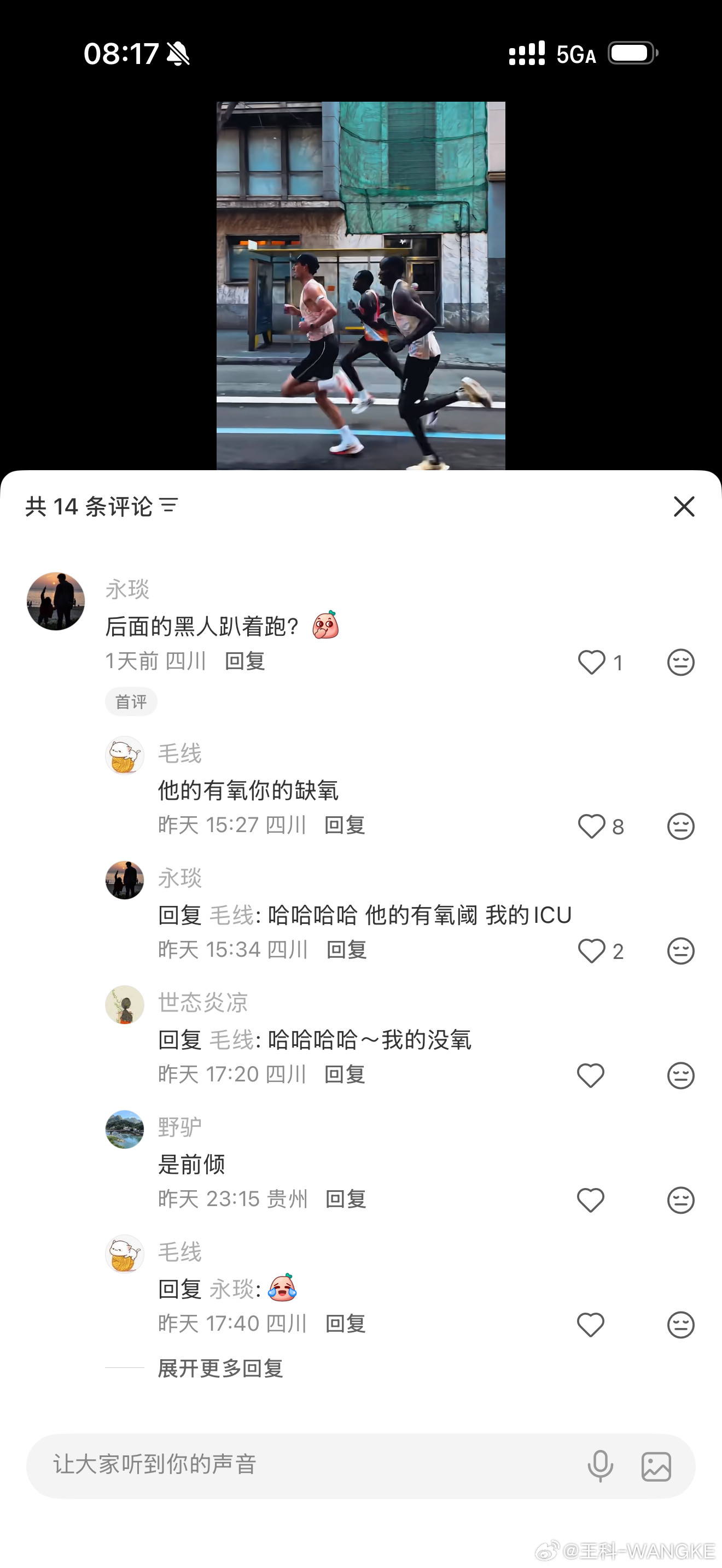Like the reply mentioning ICU
The height and width of the screenshot is (1568, 722).
point(591,952)
